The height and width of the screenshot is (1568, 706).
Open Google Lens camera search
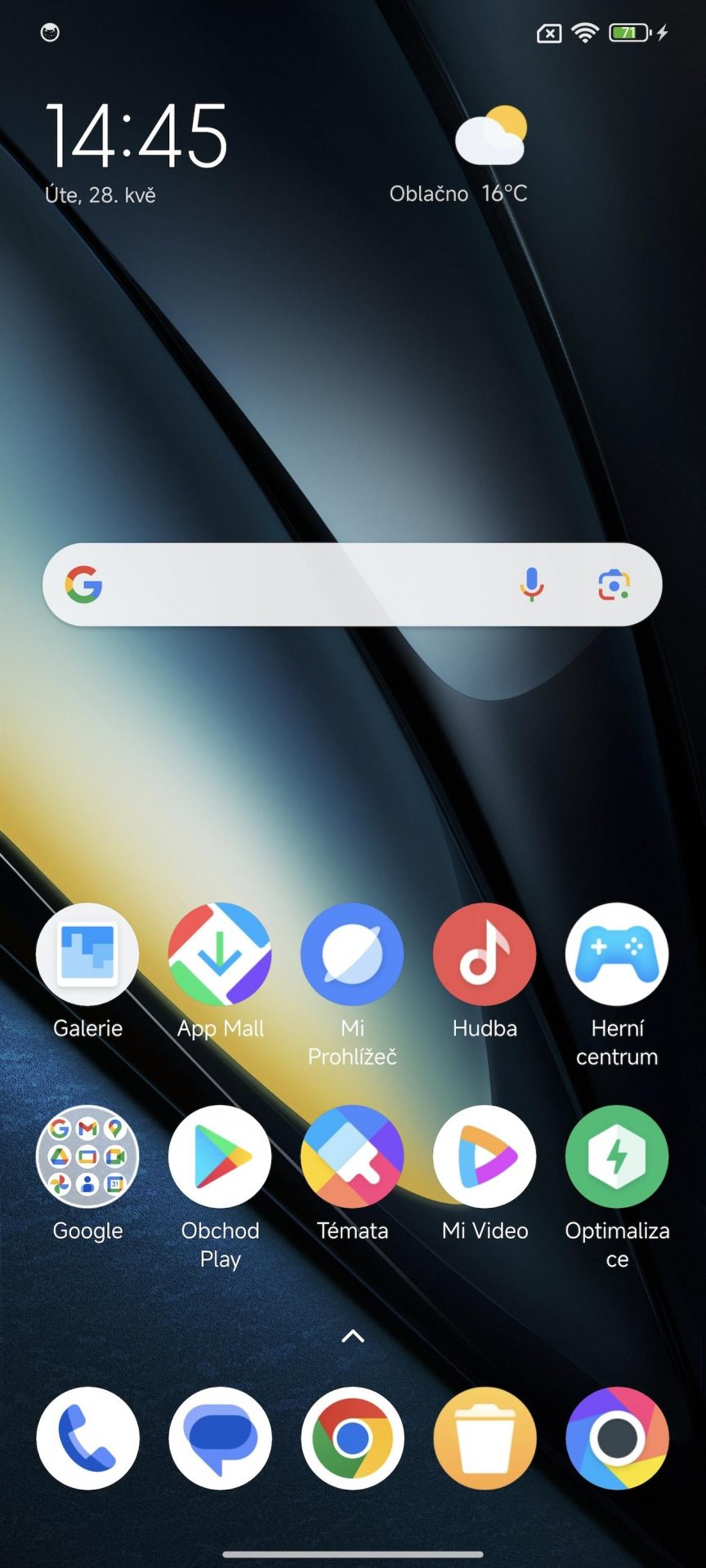(x=614, y=585)
